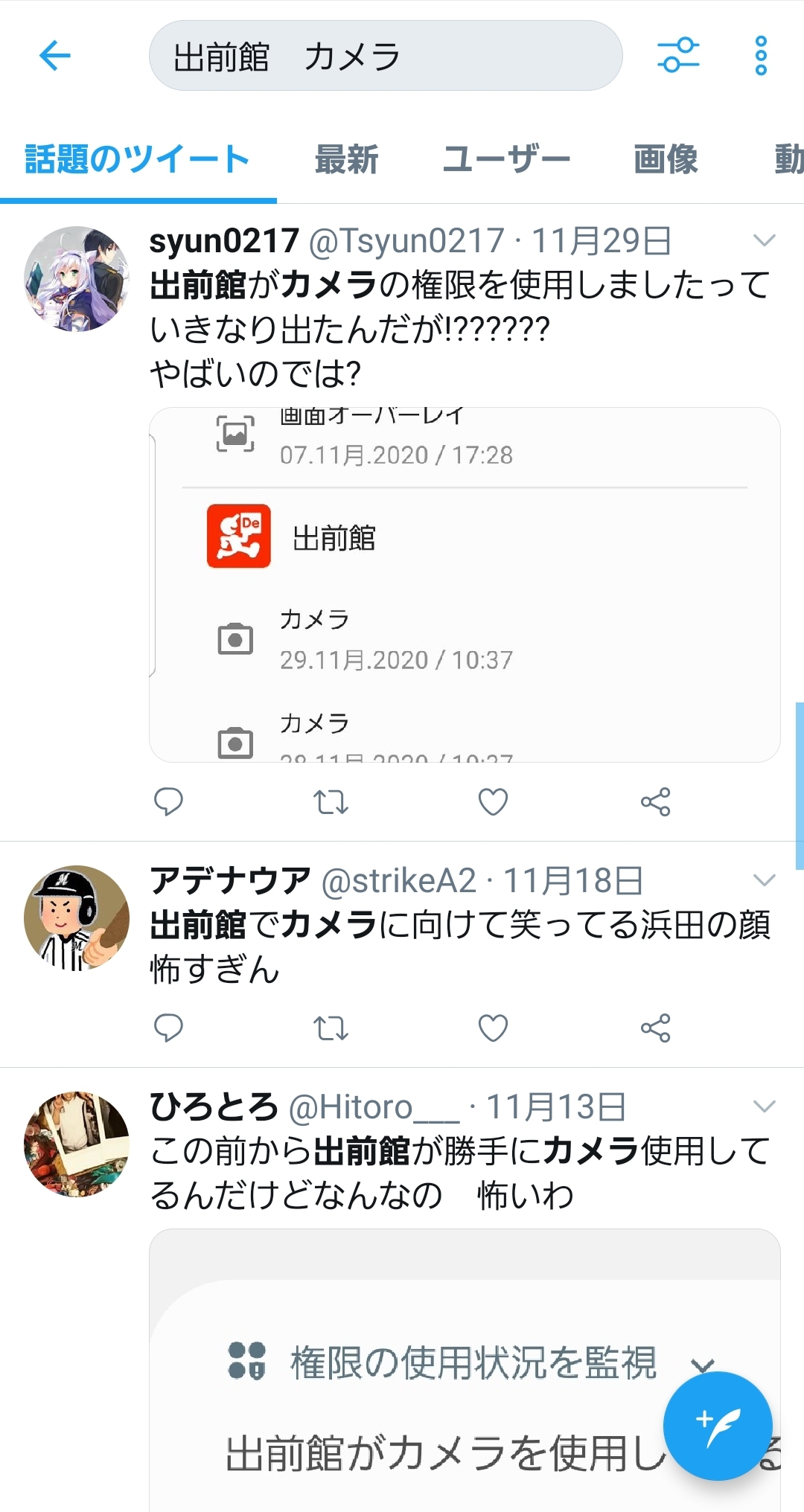Open search filter settings
Screen dimensions: 804x1512
click(x=677, y=55)
